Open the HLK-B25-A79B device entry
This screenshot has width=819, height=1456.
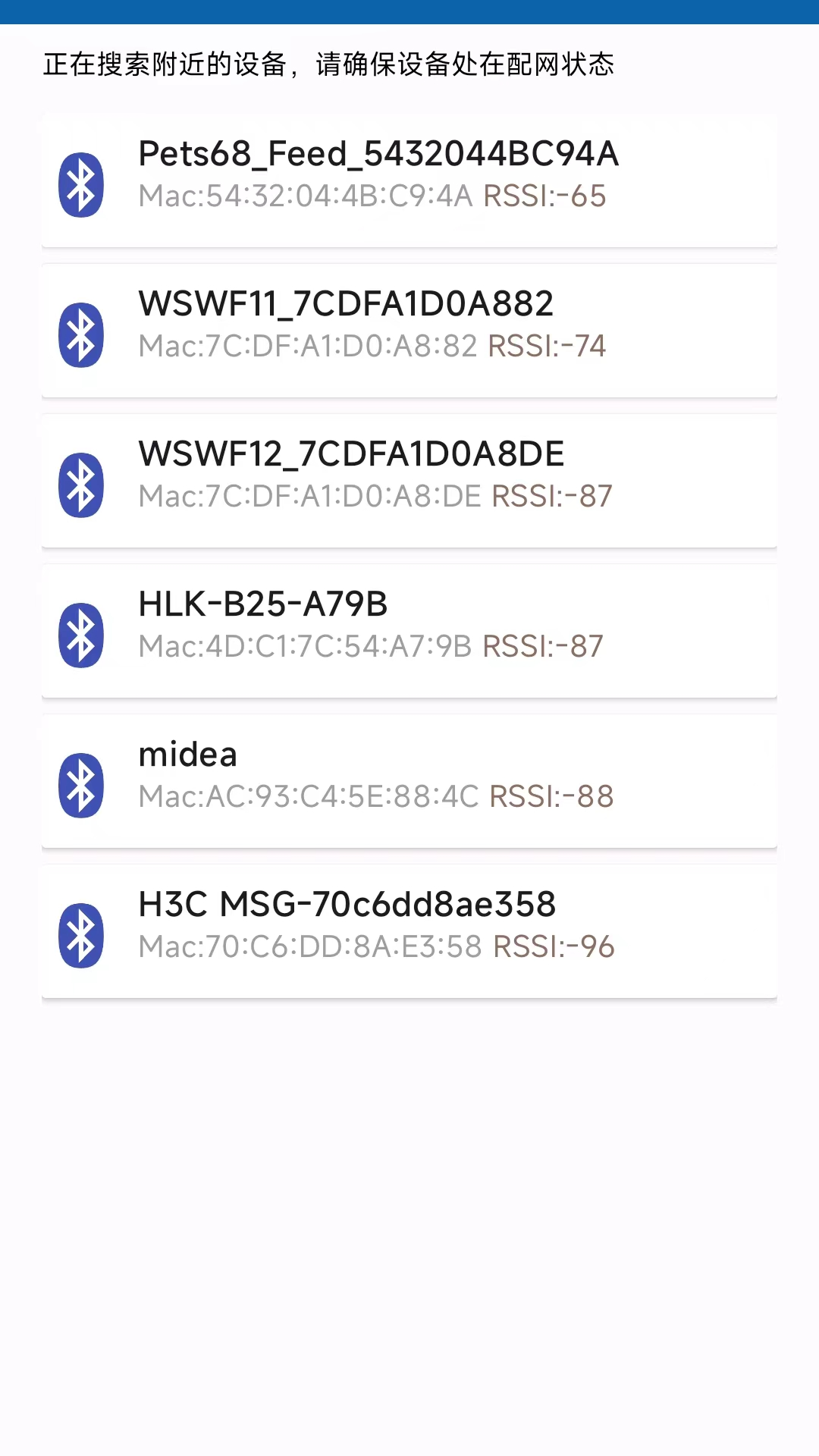pos(409,631)
